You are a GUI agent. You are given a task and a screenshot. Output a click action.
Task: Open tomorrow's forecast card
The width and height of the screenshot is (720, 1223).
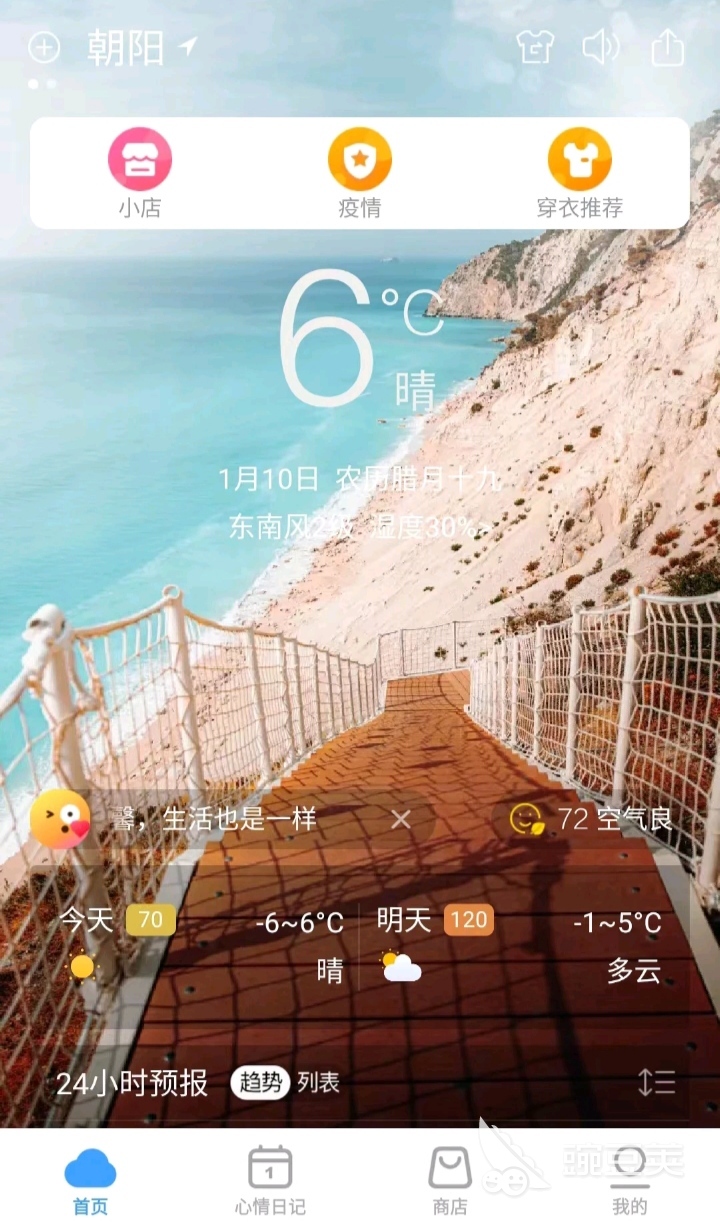click(x=520, y=945)
